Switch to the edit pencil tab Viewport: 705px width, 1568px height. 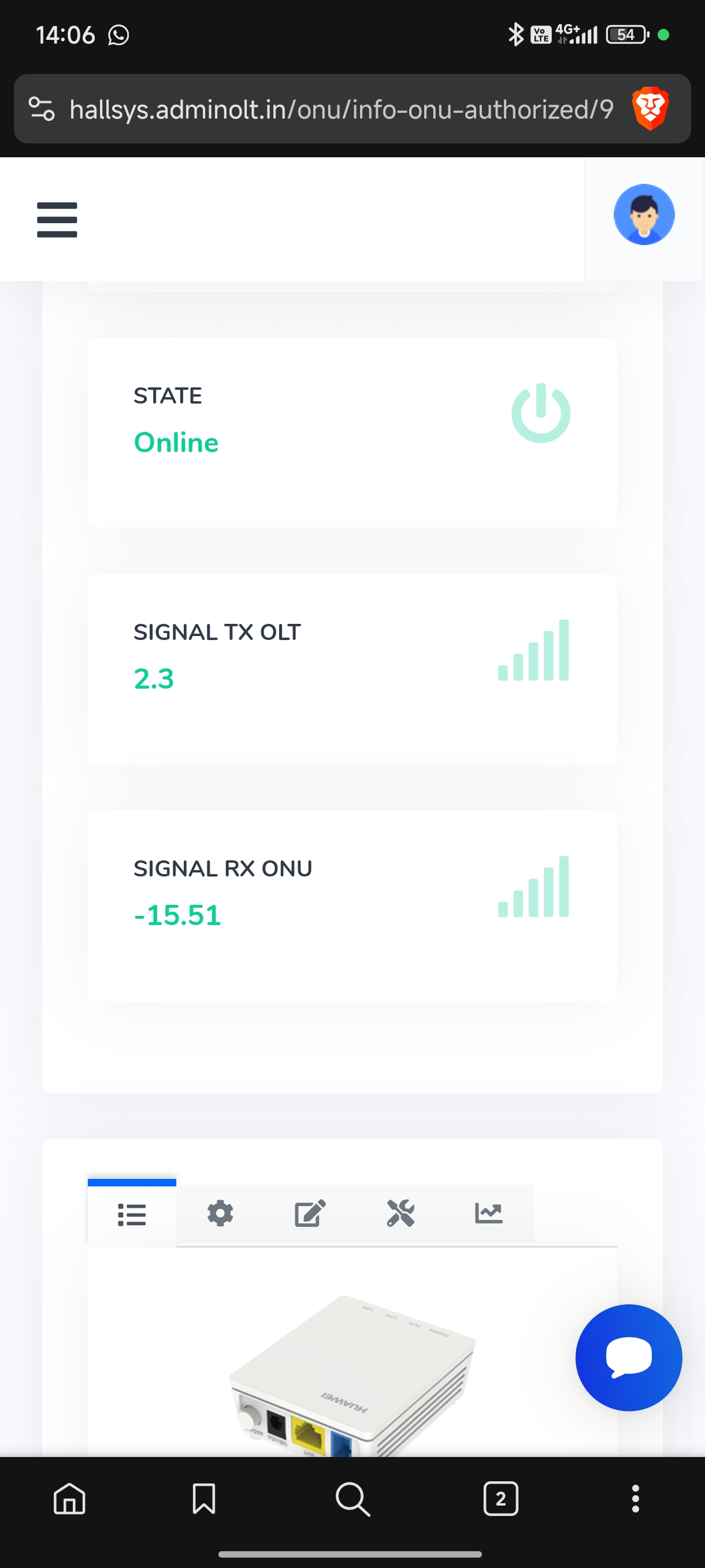coord(310,1214)
